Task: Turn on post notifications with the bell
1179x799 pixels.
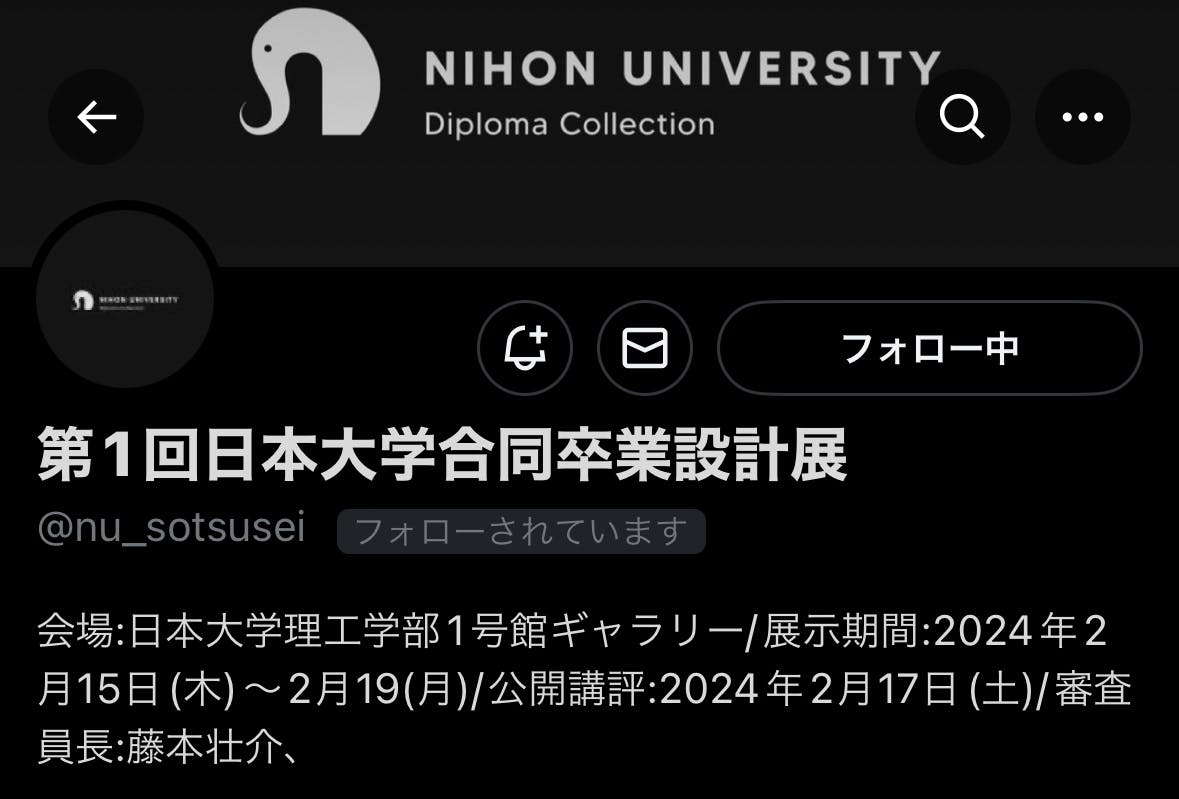Action: pos(525,348)
